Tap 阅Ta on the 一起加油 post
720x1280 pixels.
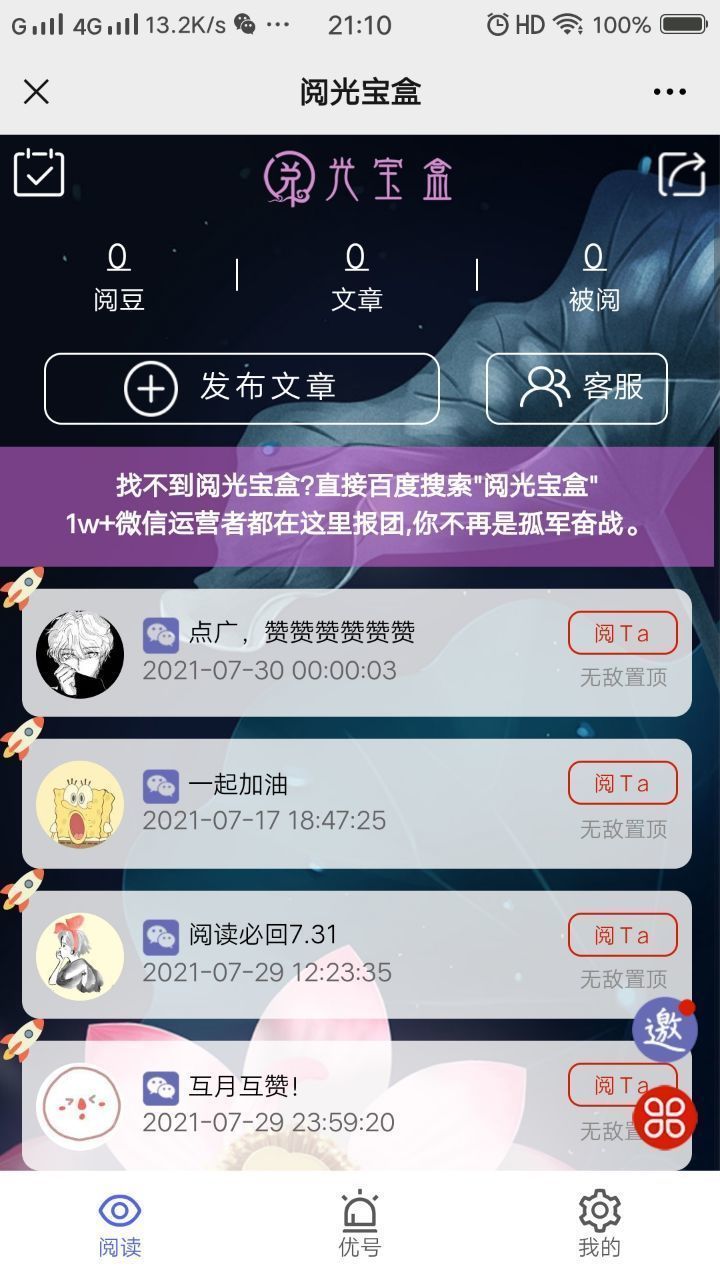pyautogui.click(x=622, y=783)
